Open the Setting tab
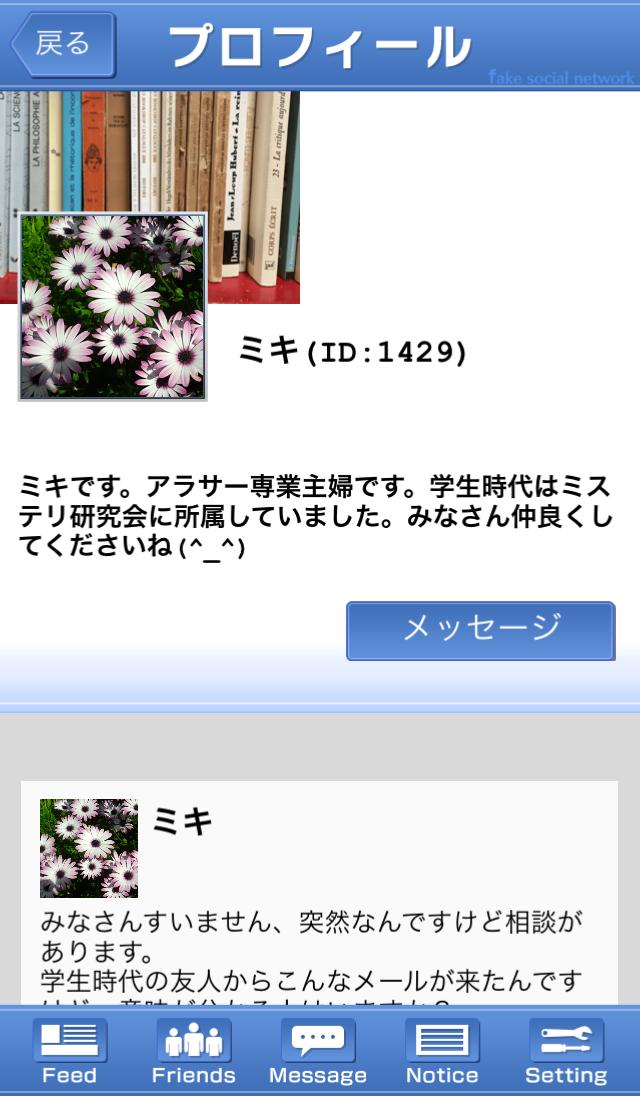Viewport: 640px width, 1096px height. [x=566, y=1052]
